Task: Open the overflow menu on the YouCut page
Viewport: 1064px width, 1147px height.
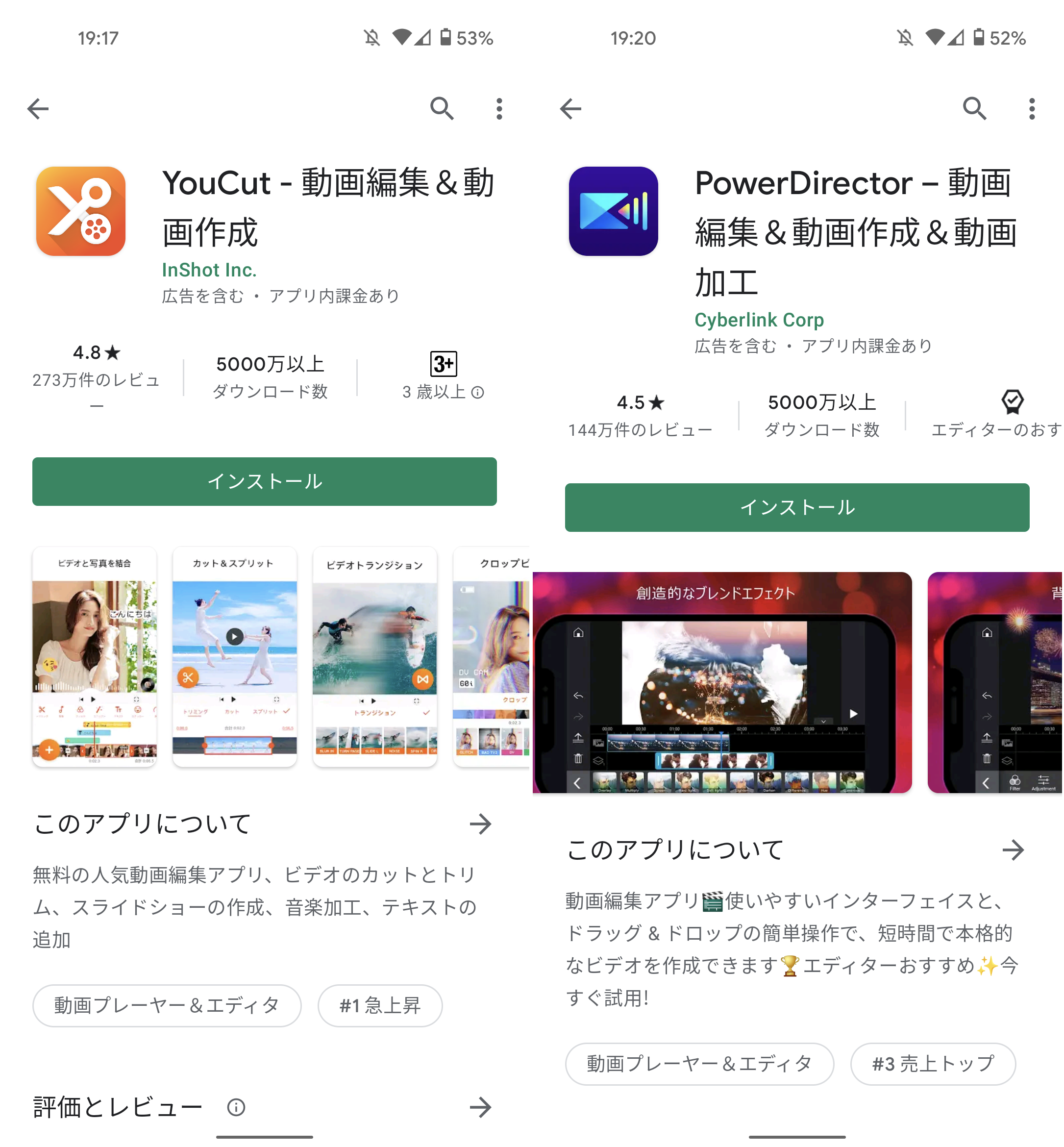Action: 498,108
